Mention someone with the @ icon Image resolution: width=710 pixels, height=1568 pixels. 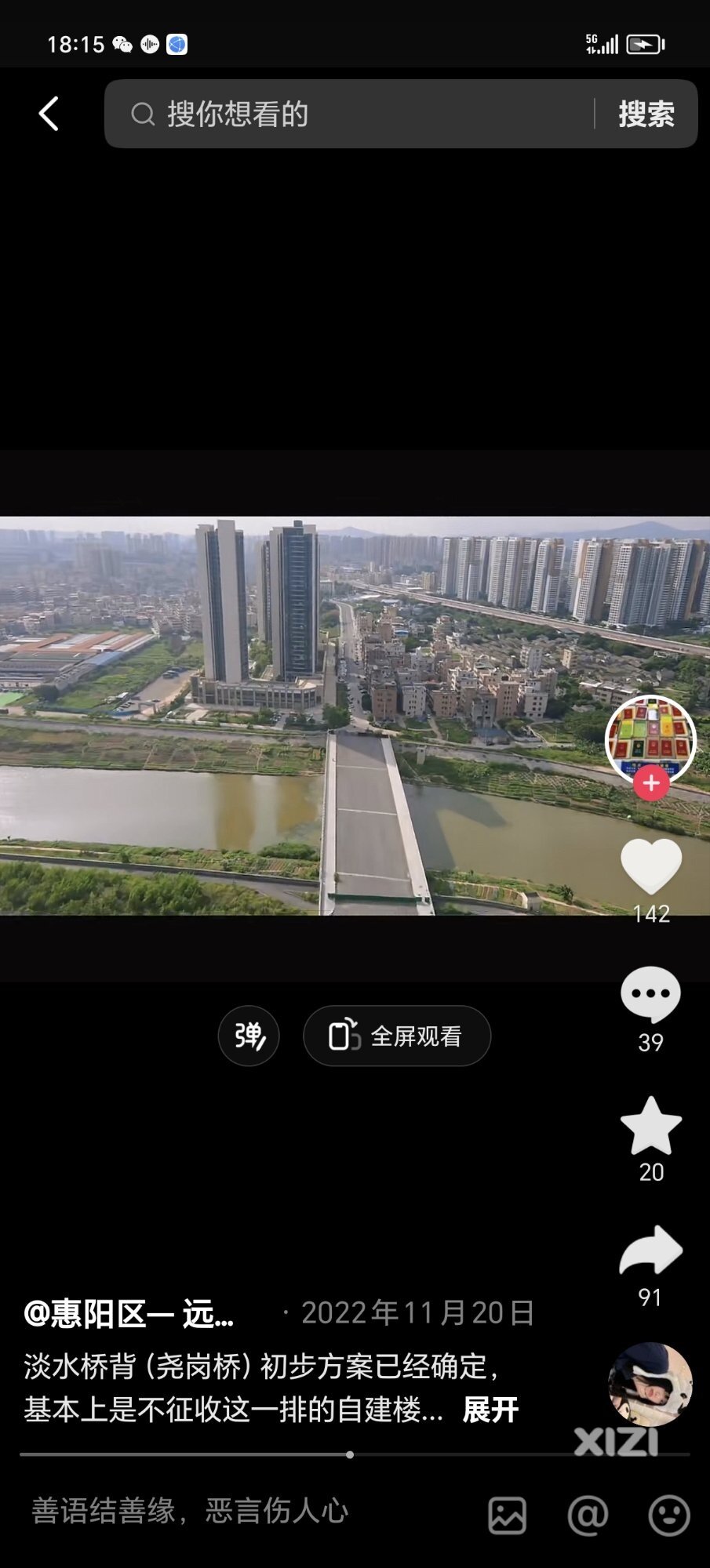click(588, 1515)
